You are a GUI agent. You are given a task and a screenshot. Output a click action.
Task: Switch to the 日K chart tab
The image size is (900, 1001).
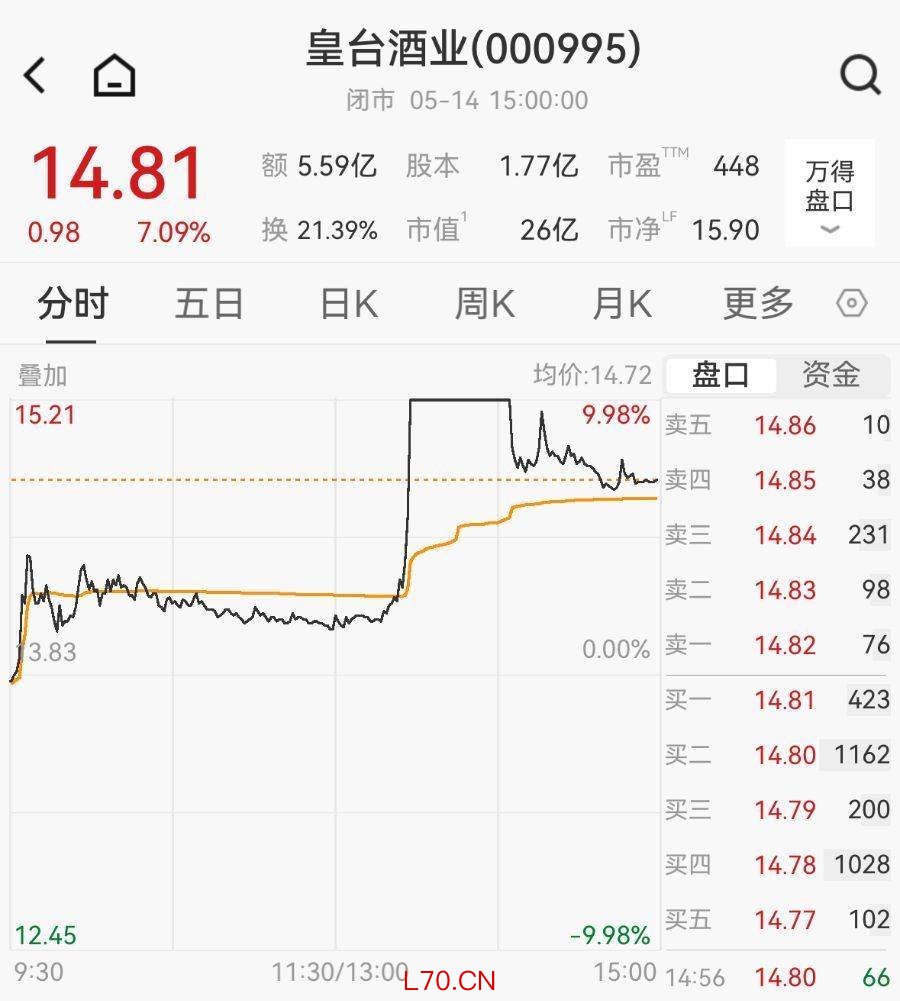click(x=349, y=303)
